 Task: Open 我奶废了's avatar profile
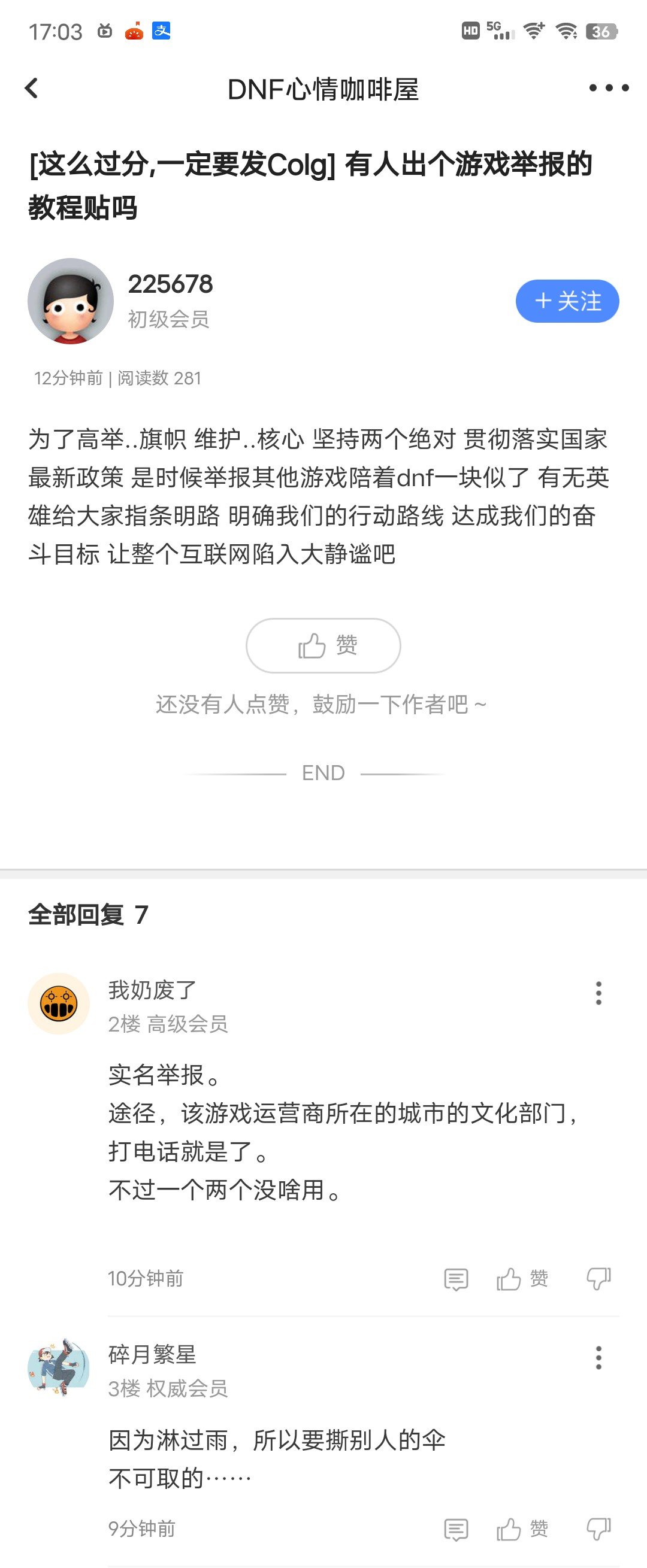click(59, 1003)
